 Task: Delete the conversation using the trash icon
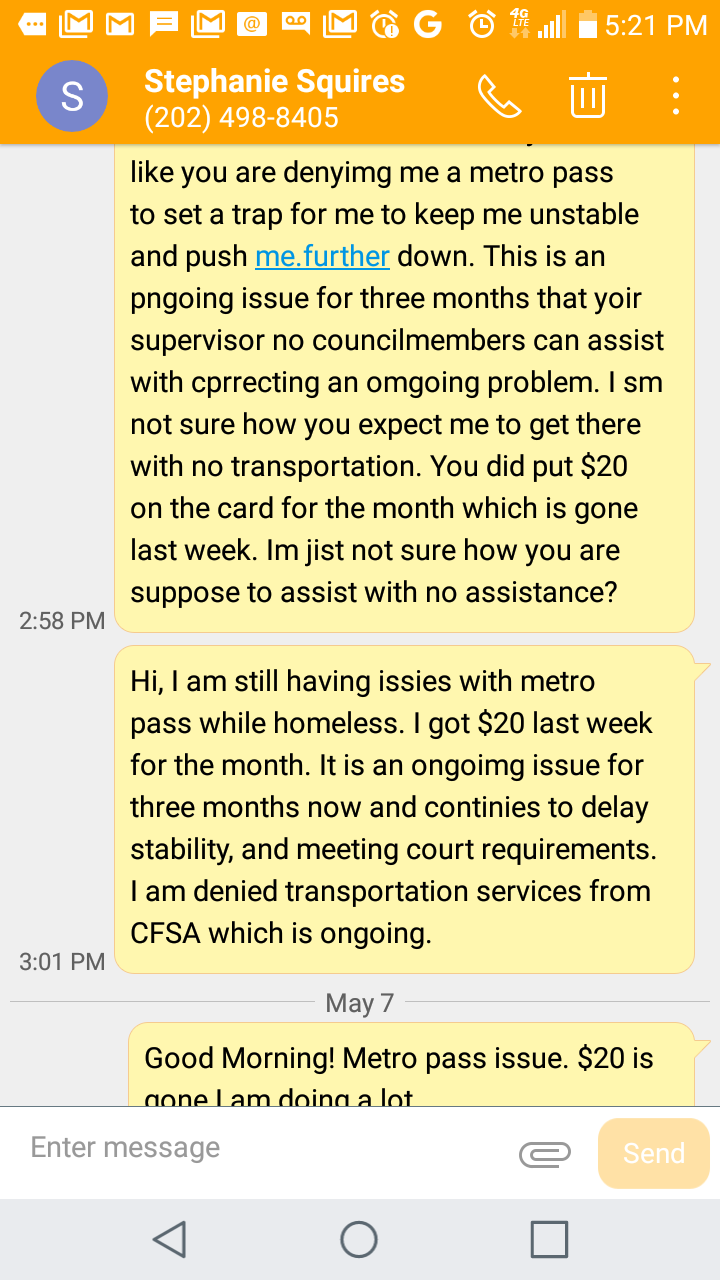click(588, 96)
